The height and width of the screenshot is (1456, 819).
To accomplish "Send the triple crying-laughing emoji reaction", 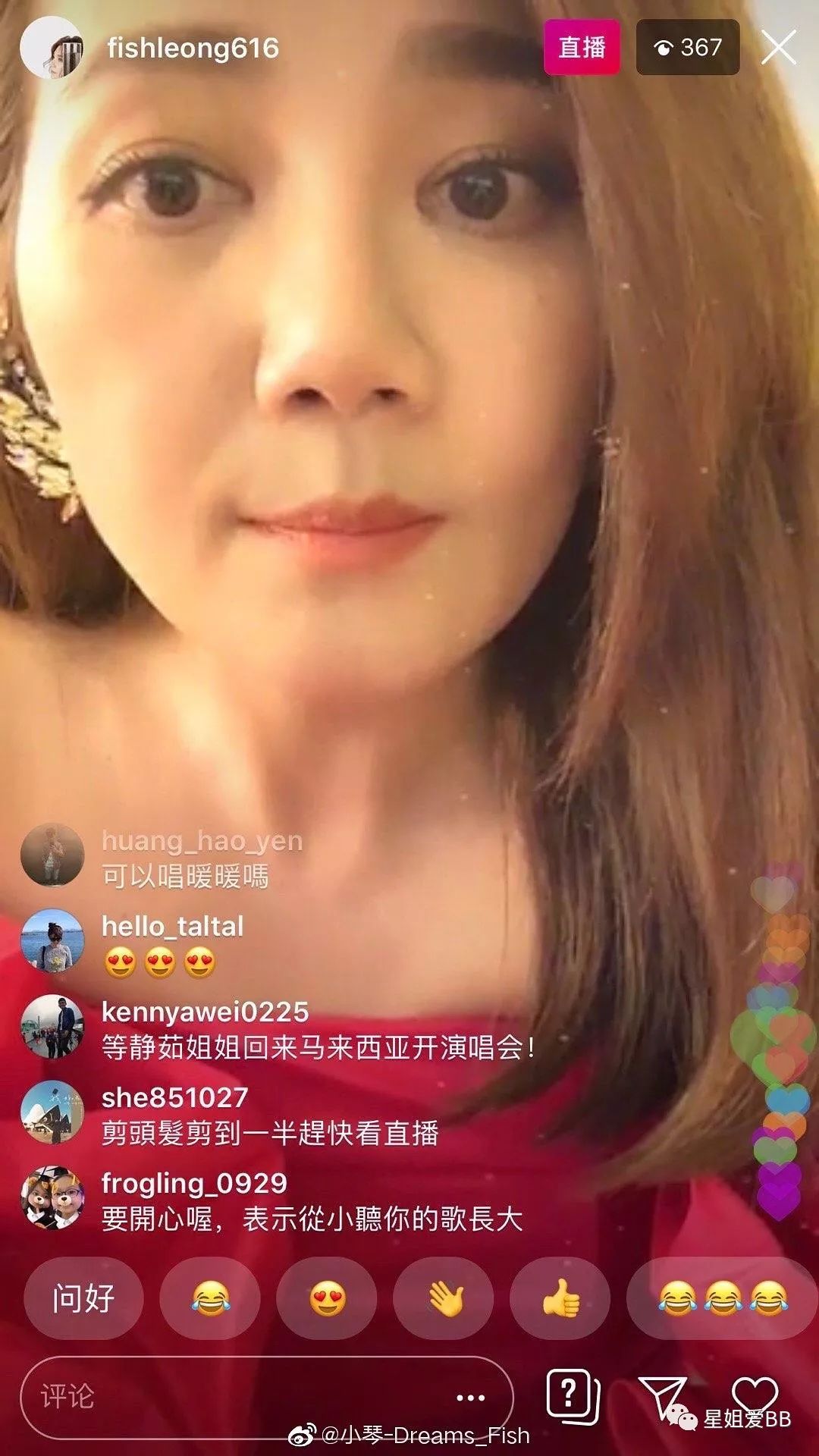I will pyautogui.click(x=722, y=1298).
